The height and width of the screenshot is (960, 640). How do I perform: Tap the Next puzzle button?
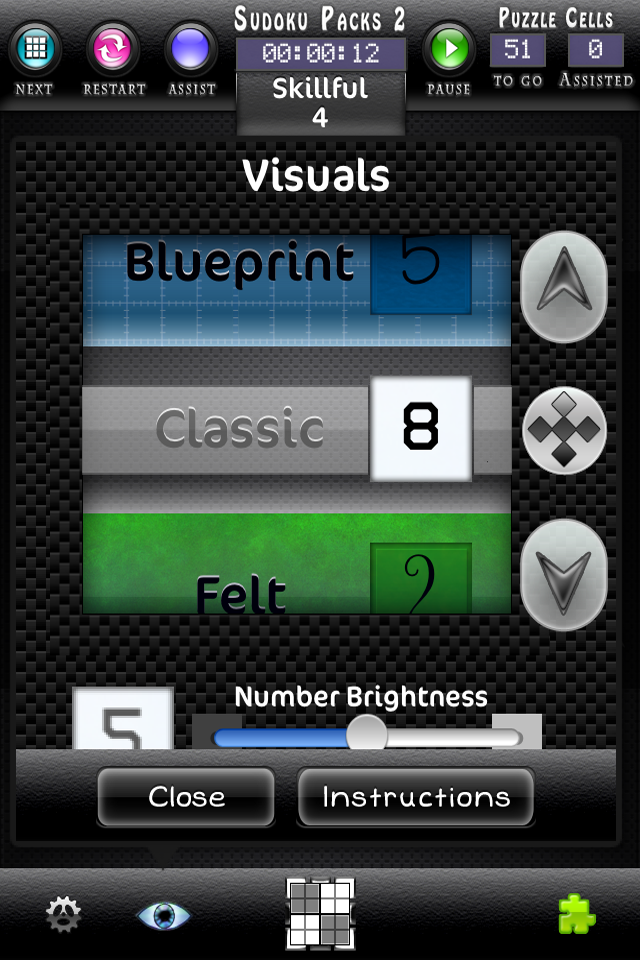pyautogui.click(x=35, y=49)
